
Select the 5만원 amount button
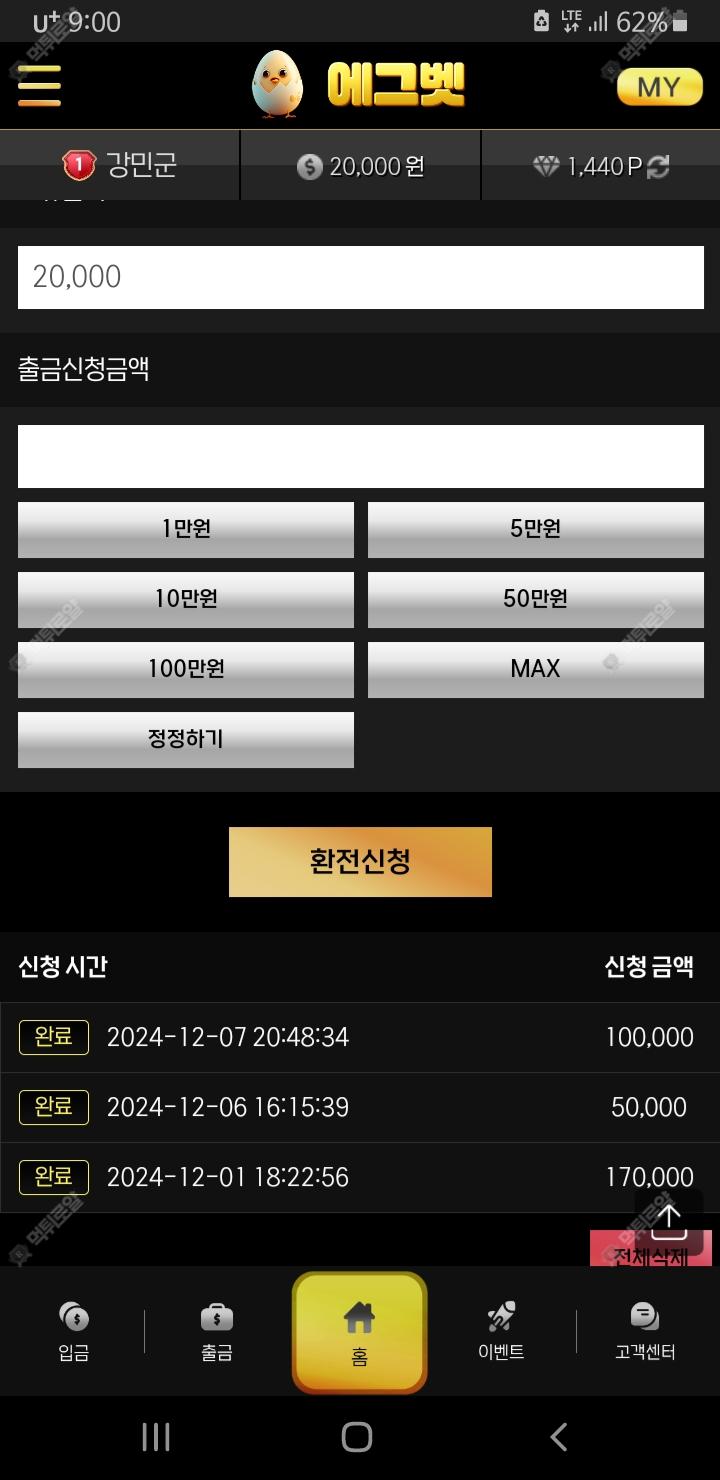pos(535,529)
